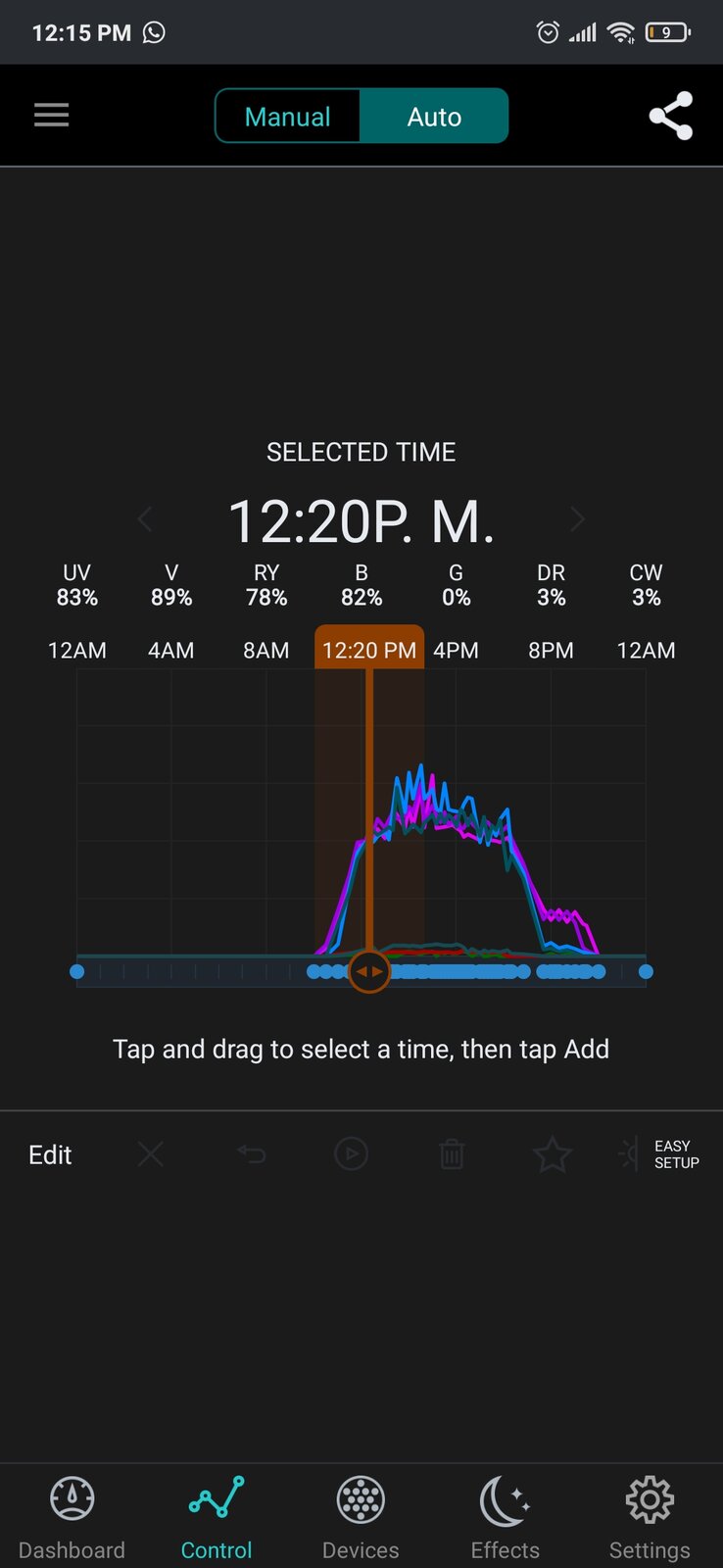Open the hamburger drawer menu
Viewport: 723px width, 1568px height.
(51, 116)
